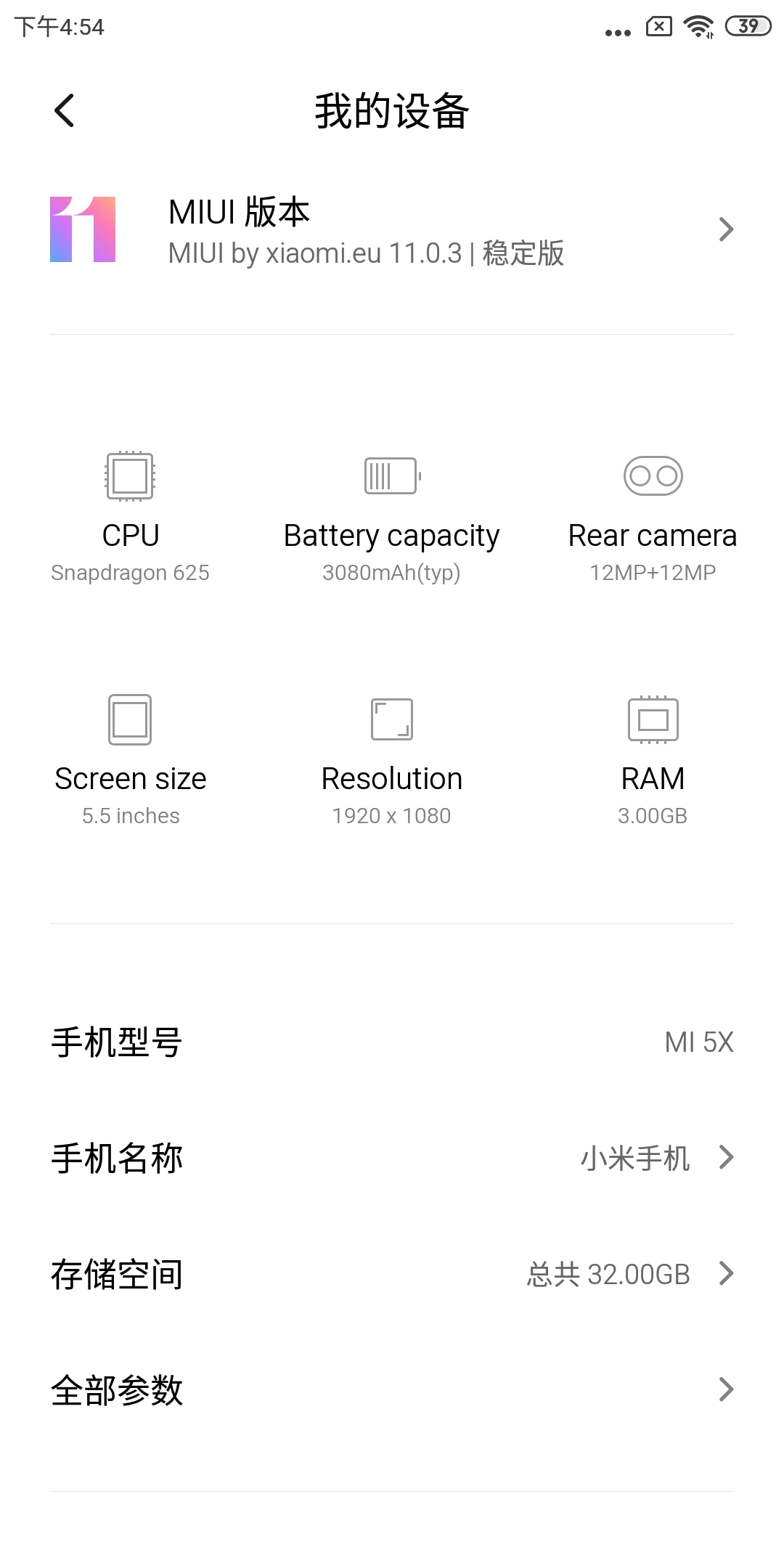View 全部参数 specifications

pyautogui.click(x=392, y=1390)
